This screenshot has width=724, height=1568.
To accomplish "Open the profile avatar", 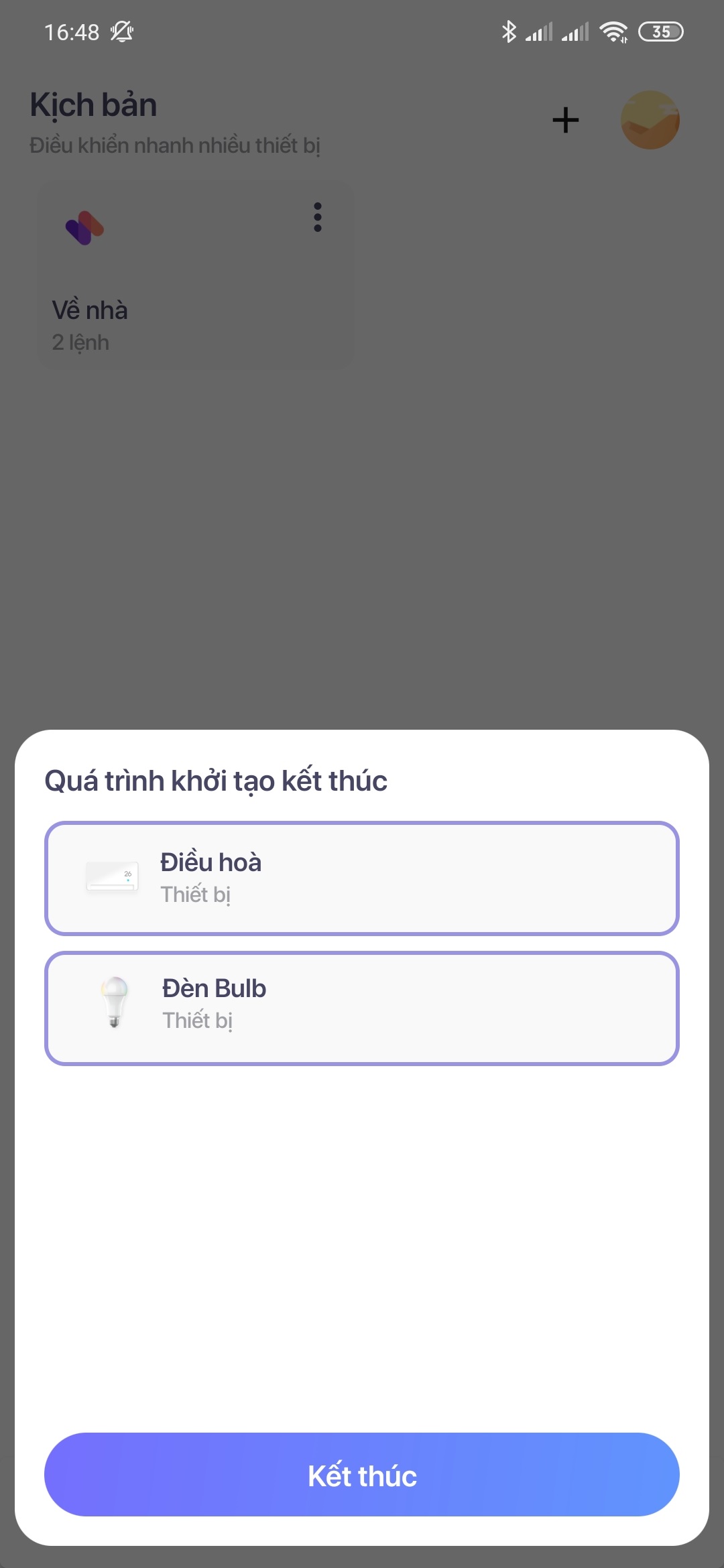I will click(650, 120).
